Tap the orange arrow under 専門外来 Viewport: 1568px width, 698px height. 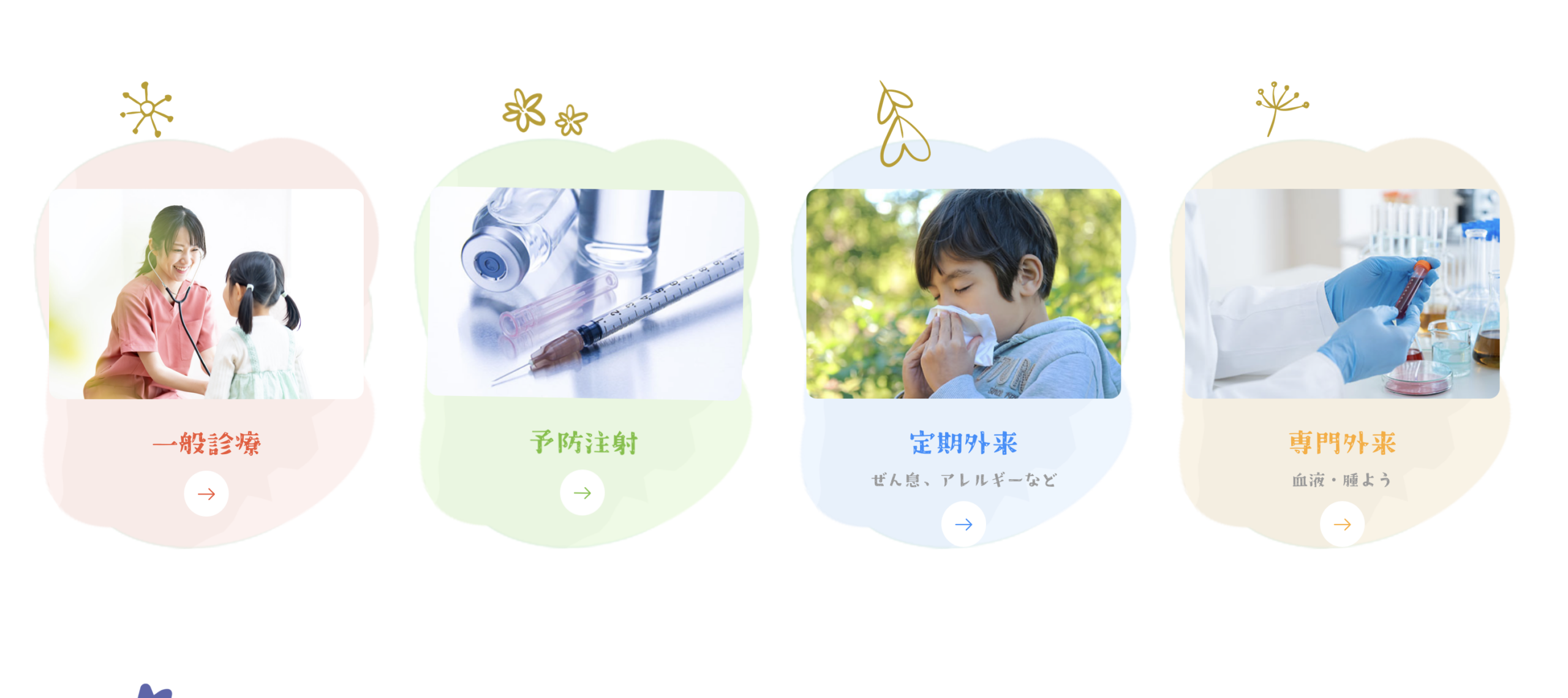(1342, 524)
